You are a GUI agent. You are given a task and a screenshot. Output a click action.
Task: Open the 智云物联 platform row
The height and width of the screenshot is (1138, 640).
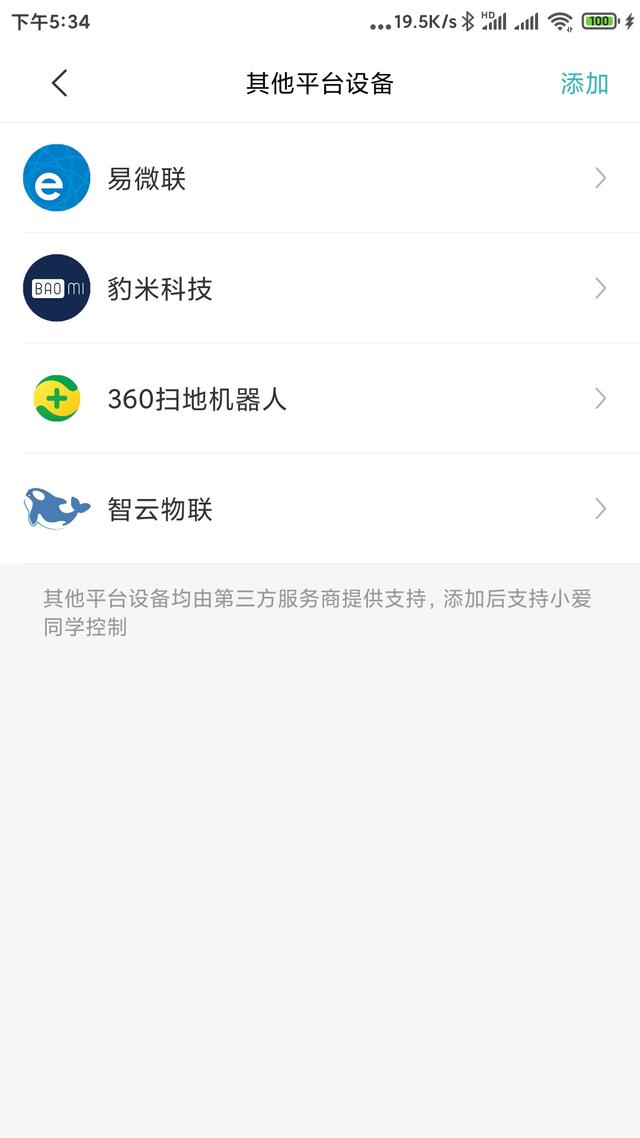pyautogui.click(x=320, y=509)
